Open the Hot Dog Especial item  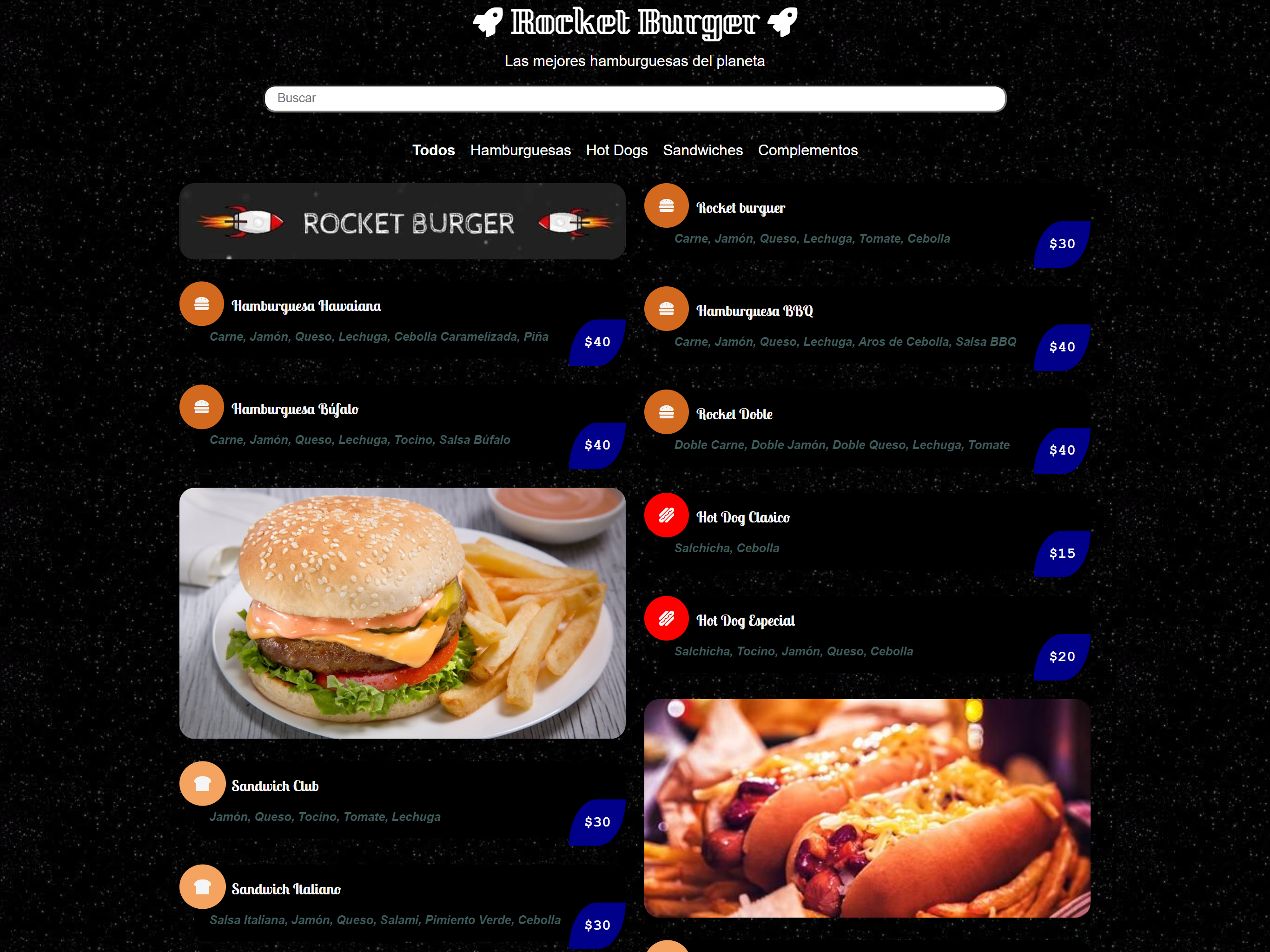745,621
